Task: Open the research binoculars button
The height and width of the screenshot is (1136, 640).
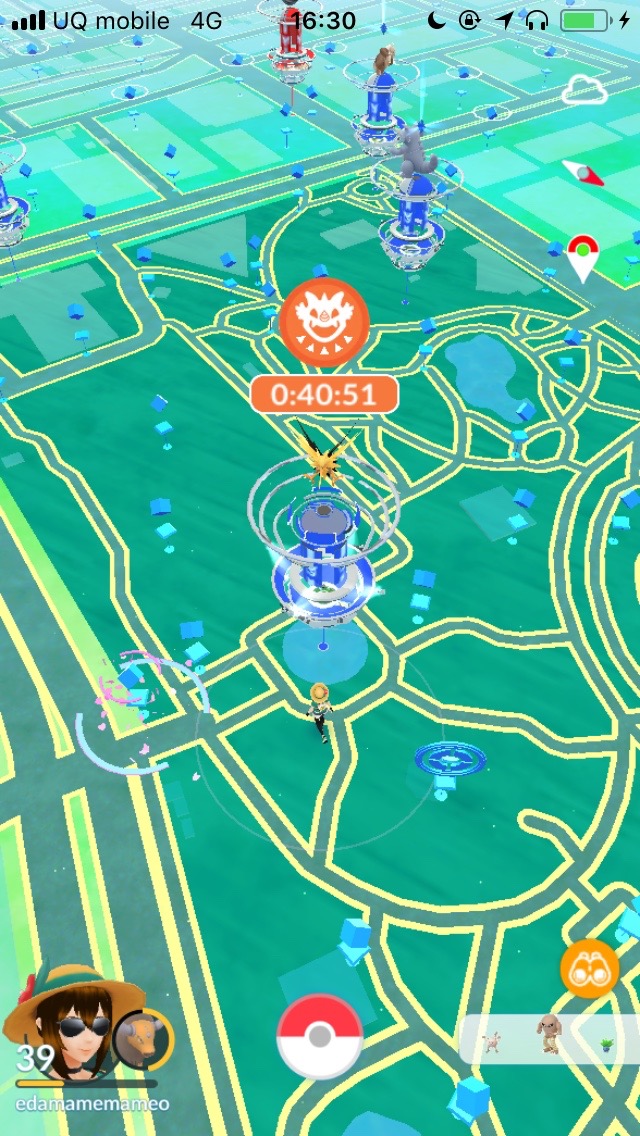Action: pos(589,969)
